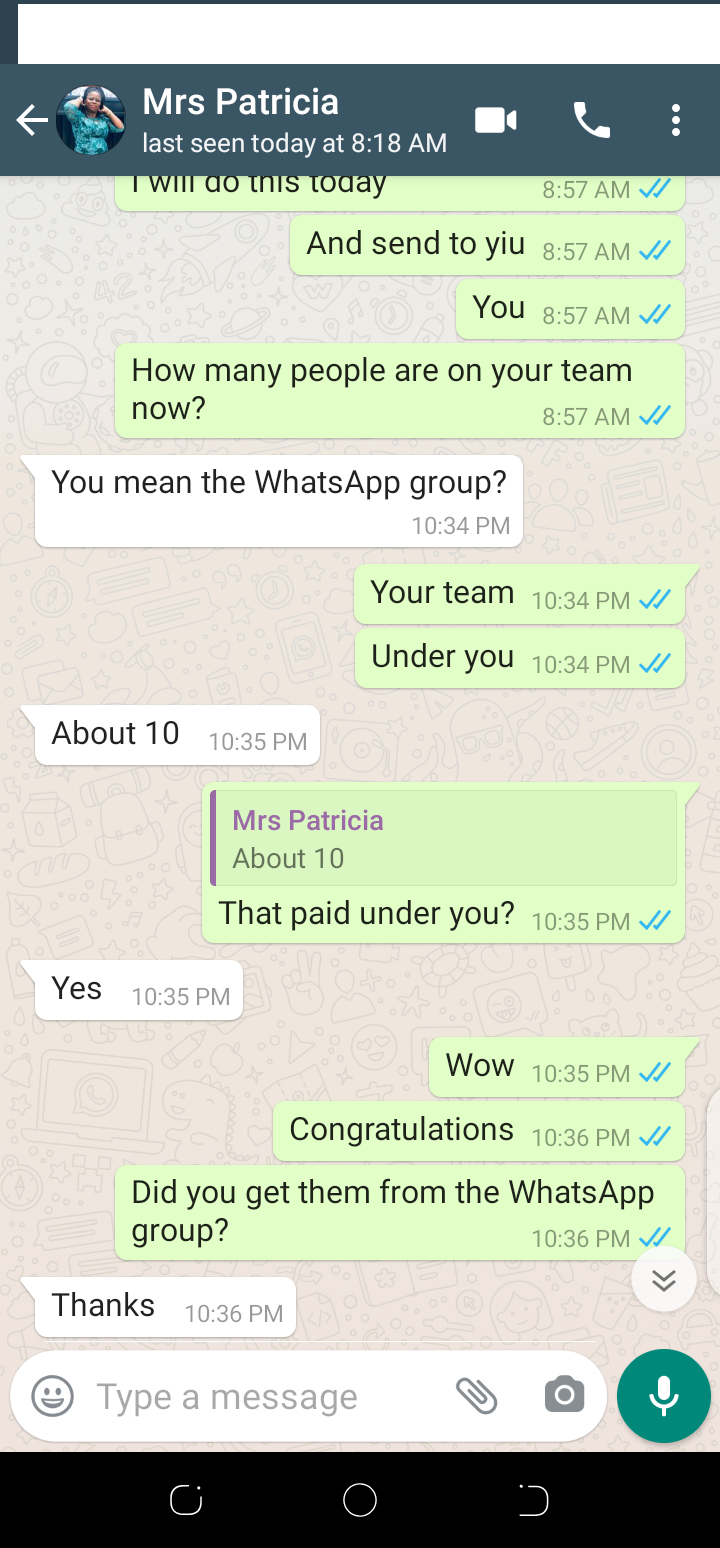Go back using the header arrow
This screenshot has height=1548, width=720.
[31, 121]
